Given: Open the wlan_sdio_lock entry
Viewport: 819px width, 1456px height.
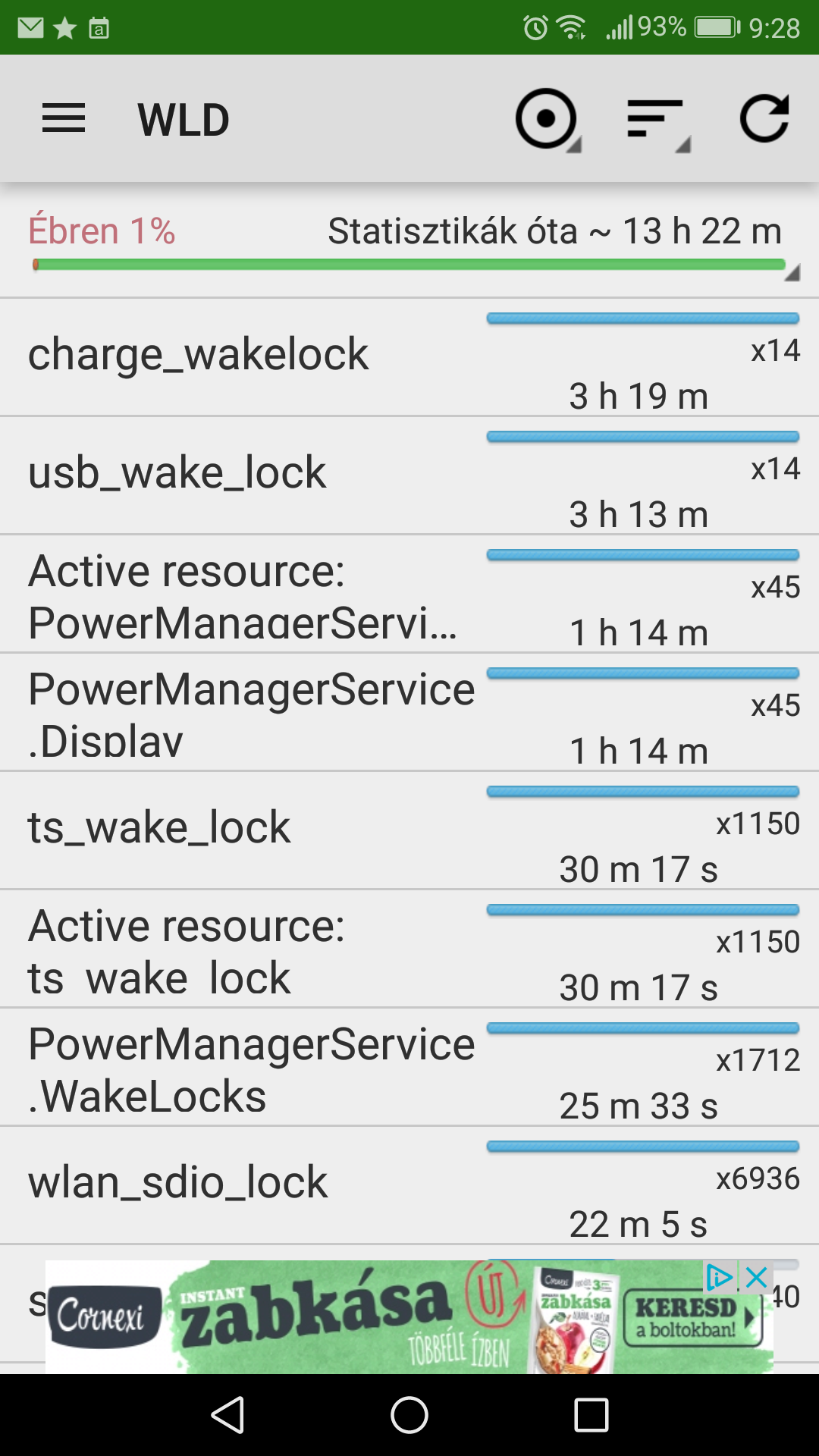Looking at the screenshot, I should (409, 1185).
